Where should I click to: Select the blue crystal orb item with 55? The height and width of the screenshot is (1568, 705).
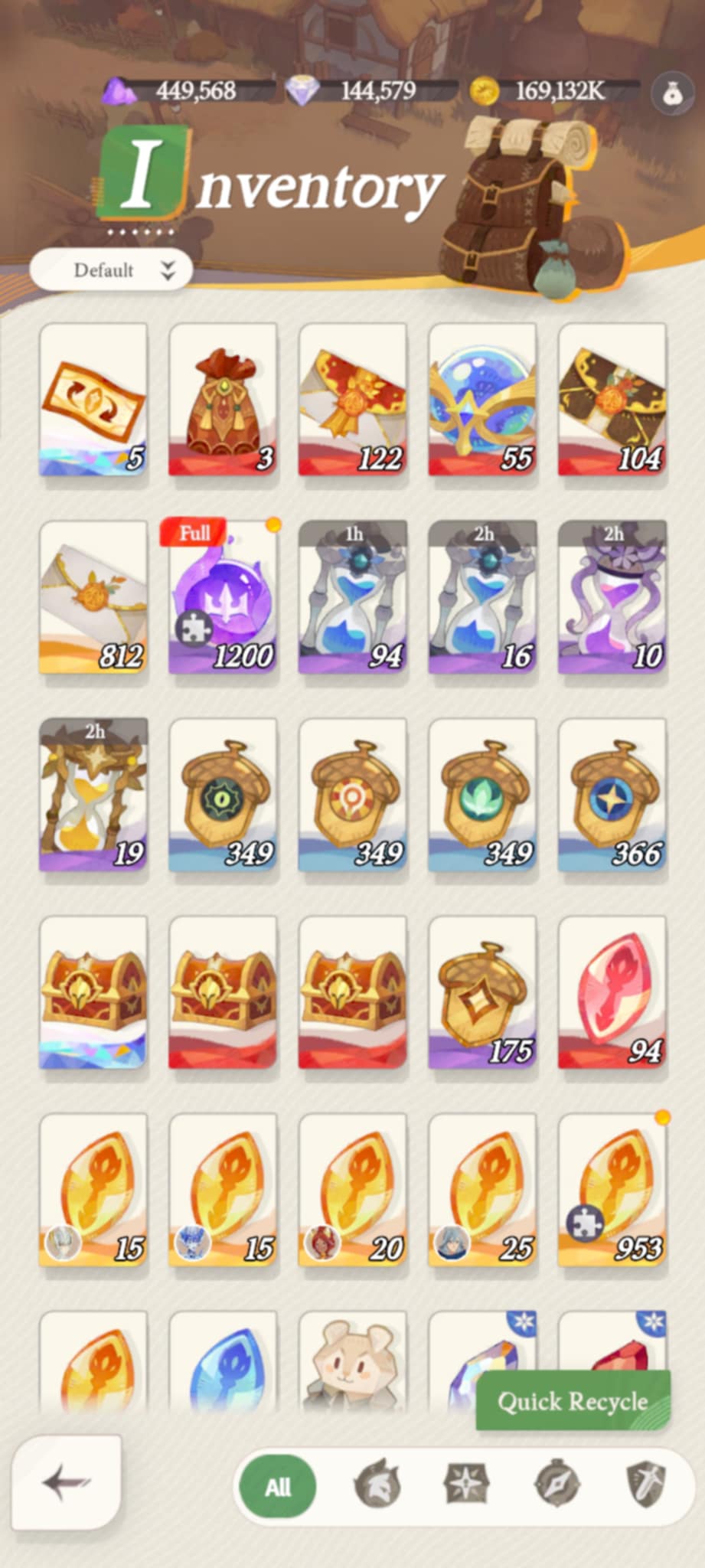point(483,399)
